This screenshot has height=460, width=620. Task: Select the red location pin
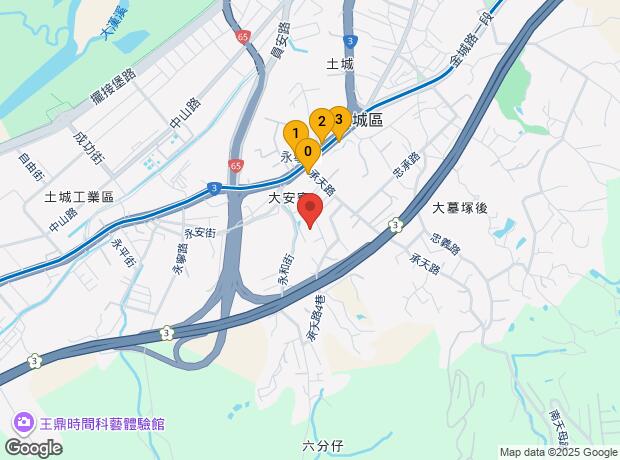309,211
